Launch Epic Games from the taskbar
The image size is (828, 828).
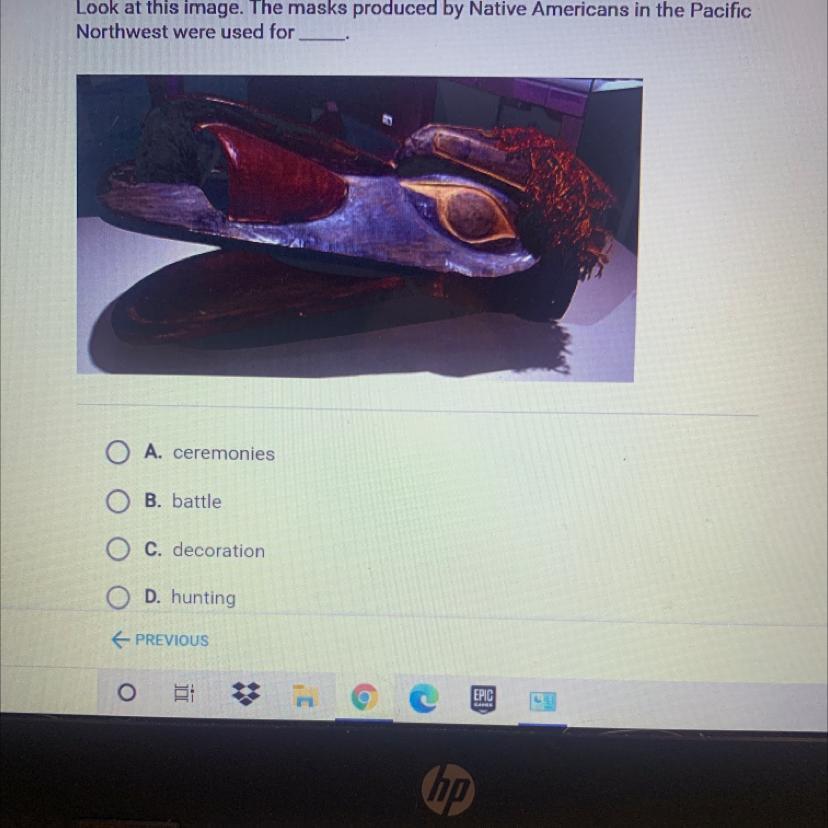pos(484,699)
